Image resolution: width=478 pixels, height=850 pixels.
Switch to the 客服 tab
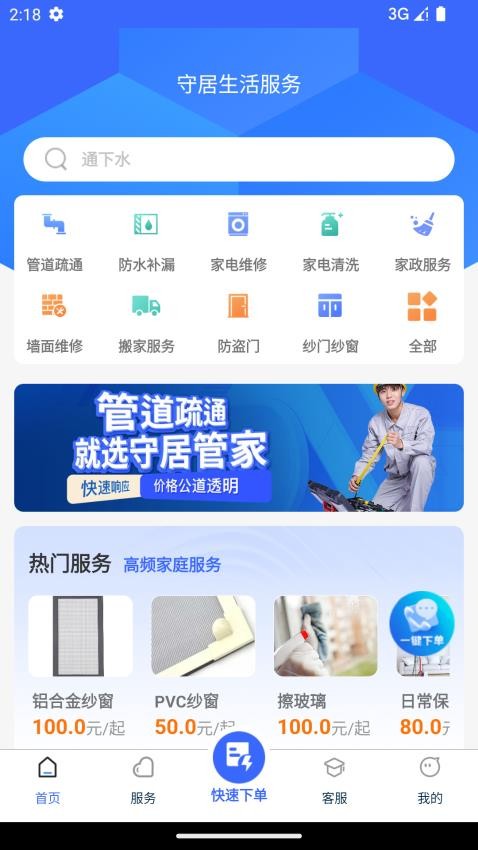tap(334, 781)
